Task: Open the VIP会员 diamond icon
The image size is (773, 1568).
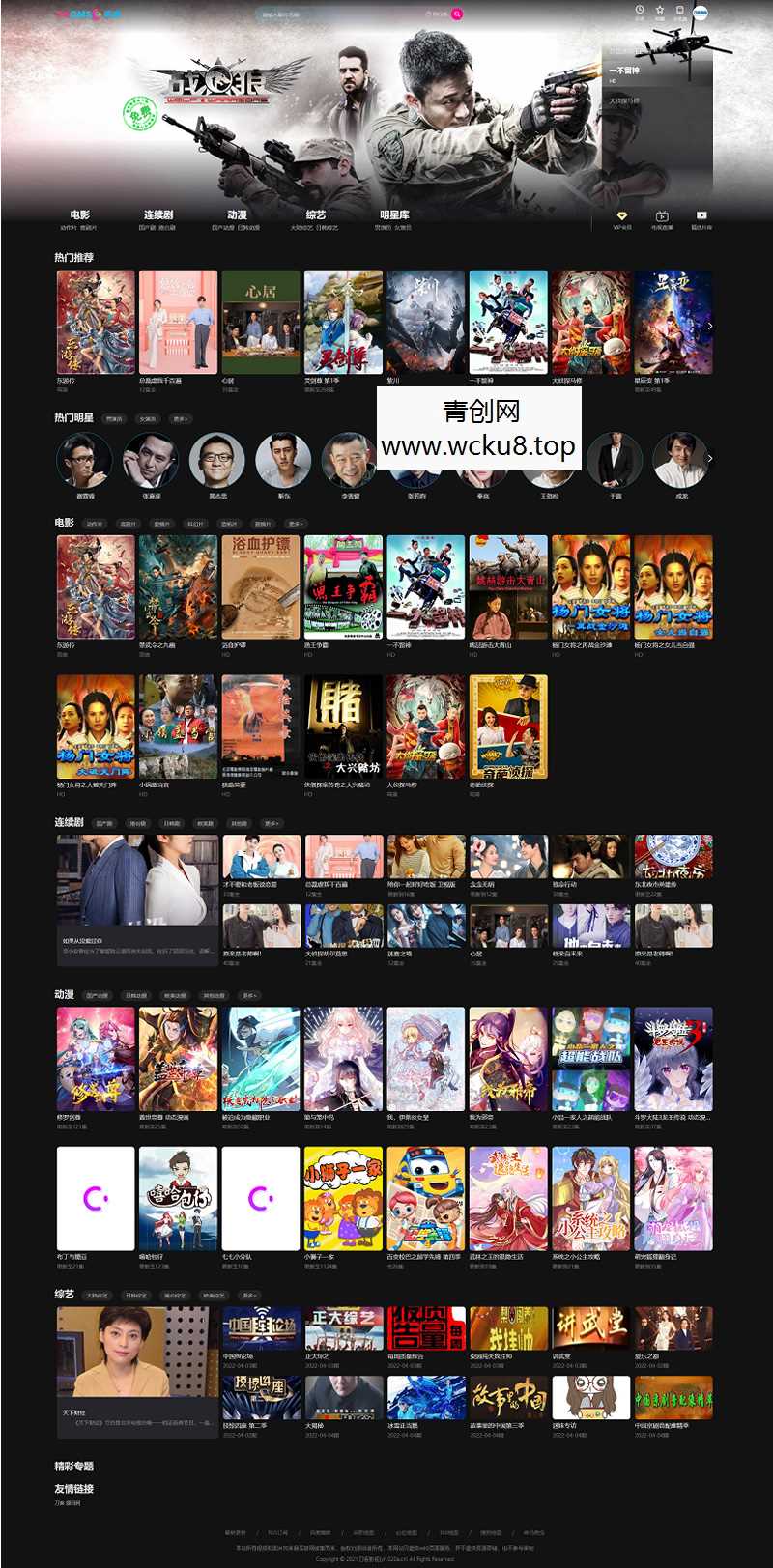Action: point(621,217)
